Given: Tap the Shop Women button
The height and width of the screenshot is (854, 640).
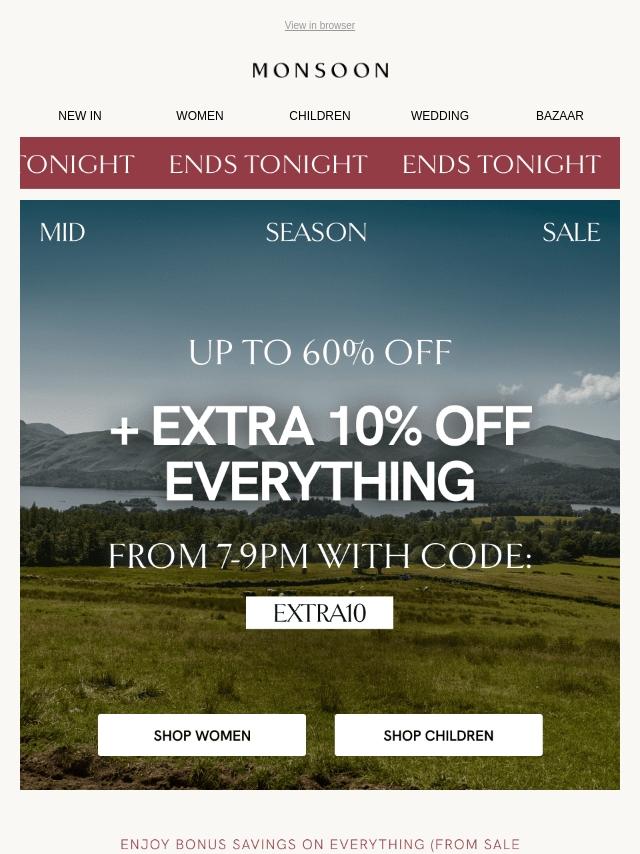Looking at the screenshot, I should coord(202,735).
